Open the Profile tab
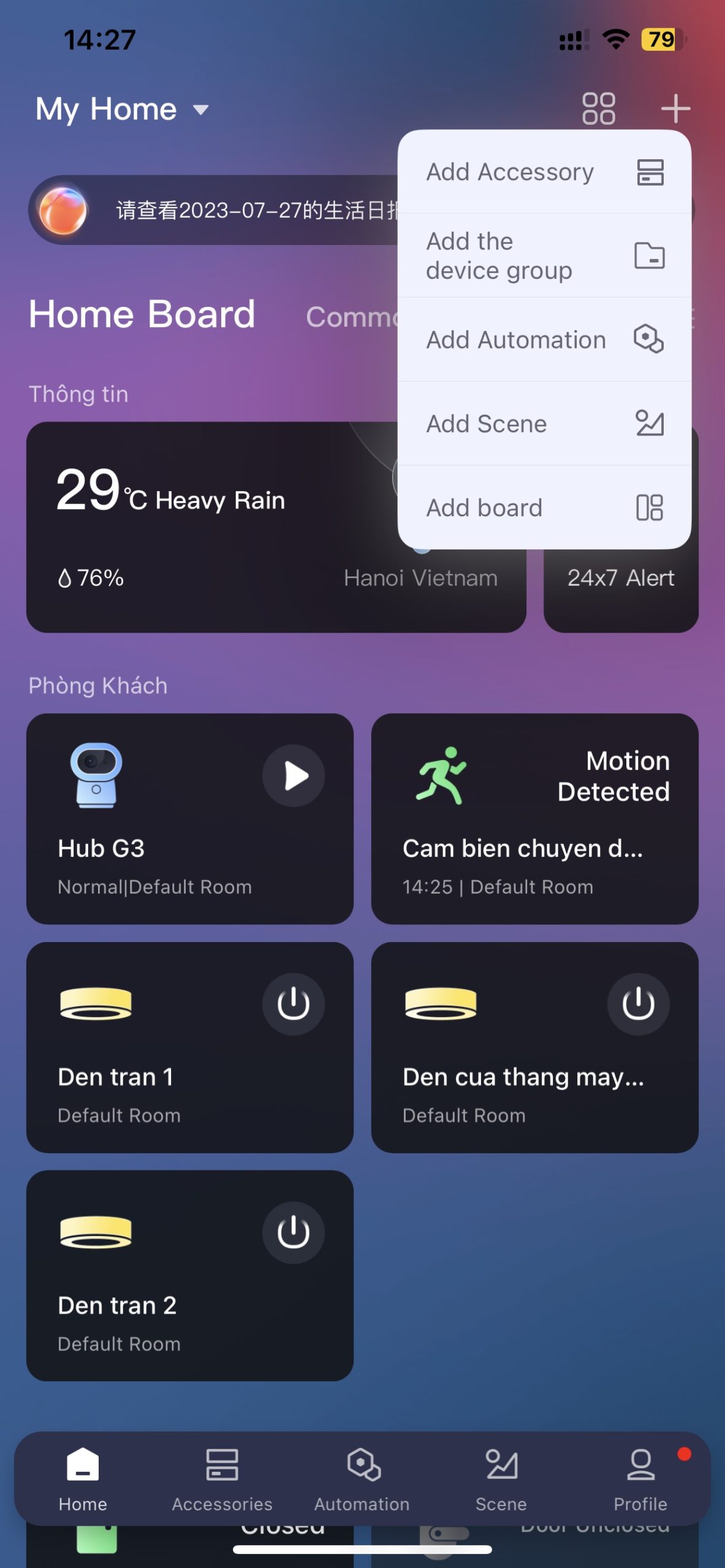The height and width of the screenshot is (1568, 725). (640, 1479)
